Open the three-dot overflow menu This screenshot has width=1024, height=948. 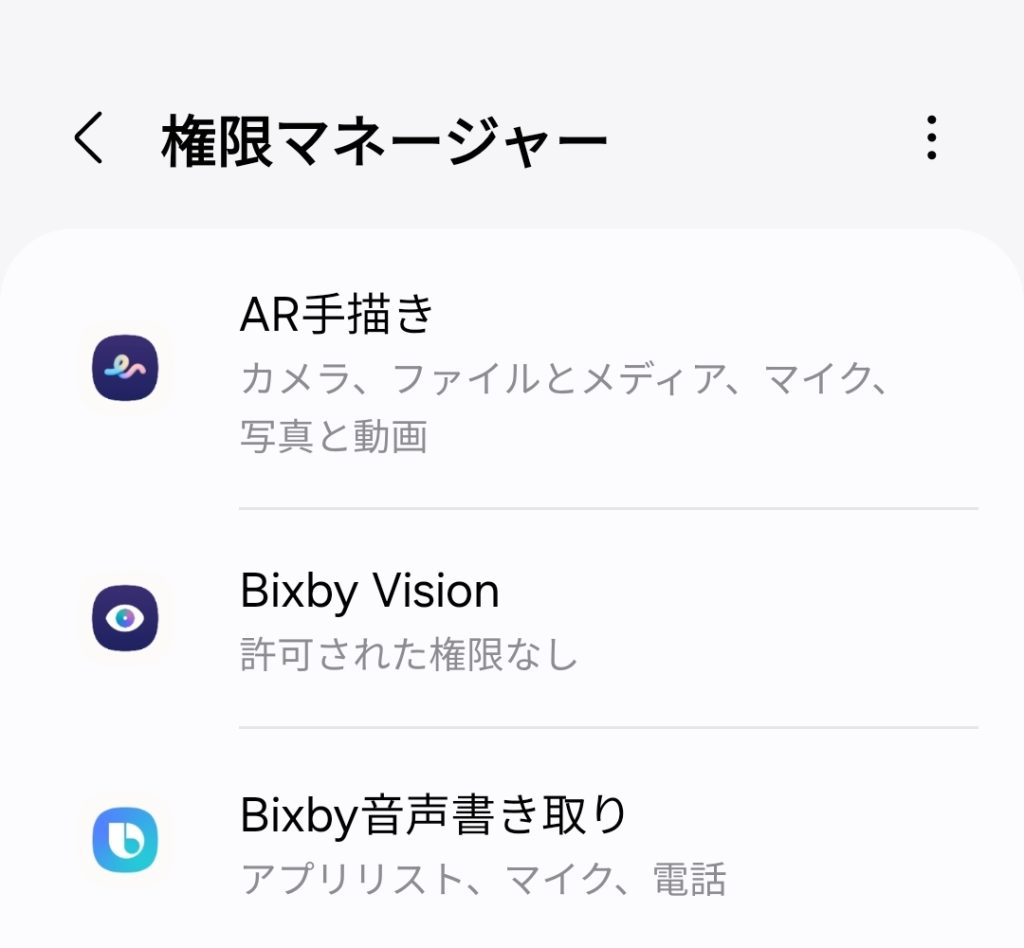[931, 139]
